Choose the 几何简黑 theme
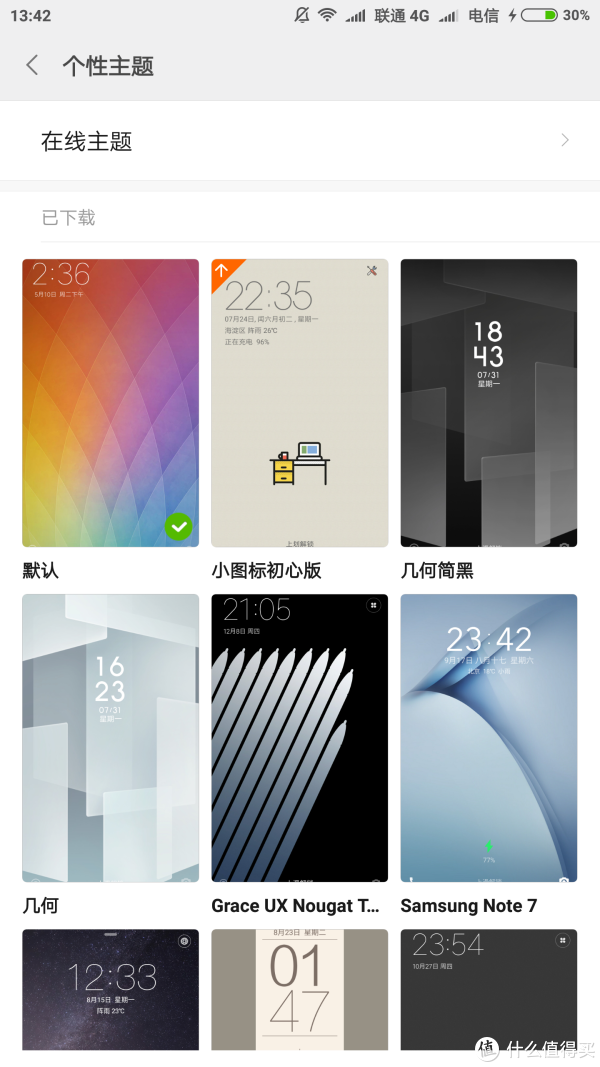 tap(488, 403)
